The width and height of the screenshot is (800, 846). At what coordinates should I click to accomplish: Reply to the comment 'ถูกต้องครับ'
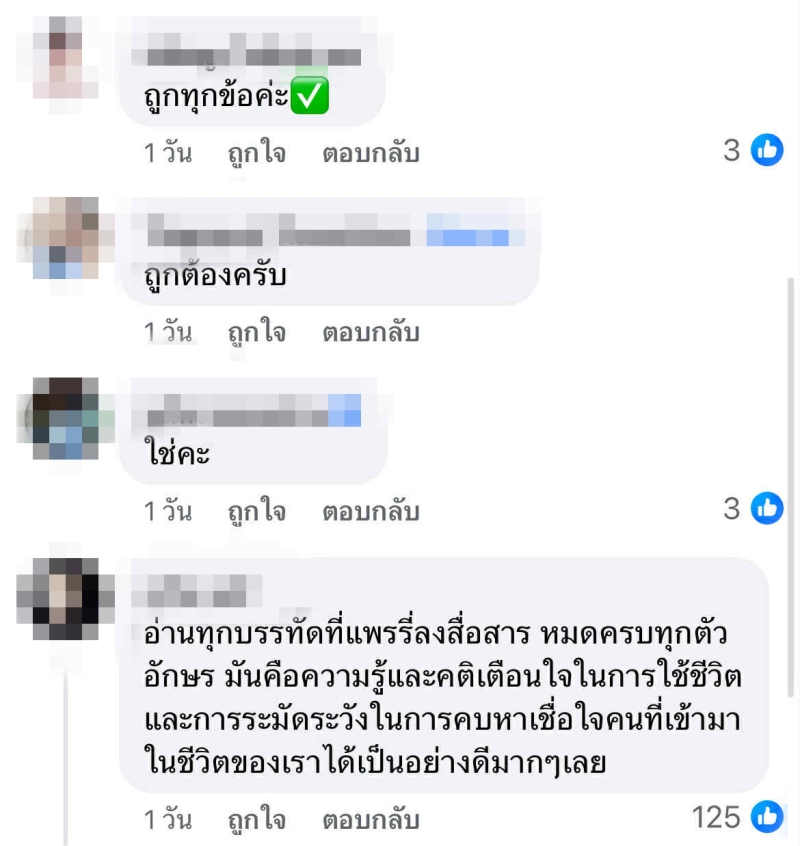(370, 333)
